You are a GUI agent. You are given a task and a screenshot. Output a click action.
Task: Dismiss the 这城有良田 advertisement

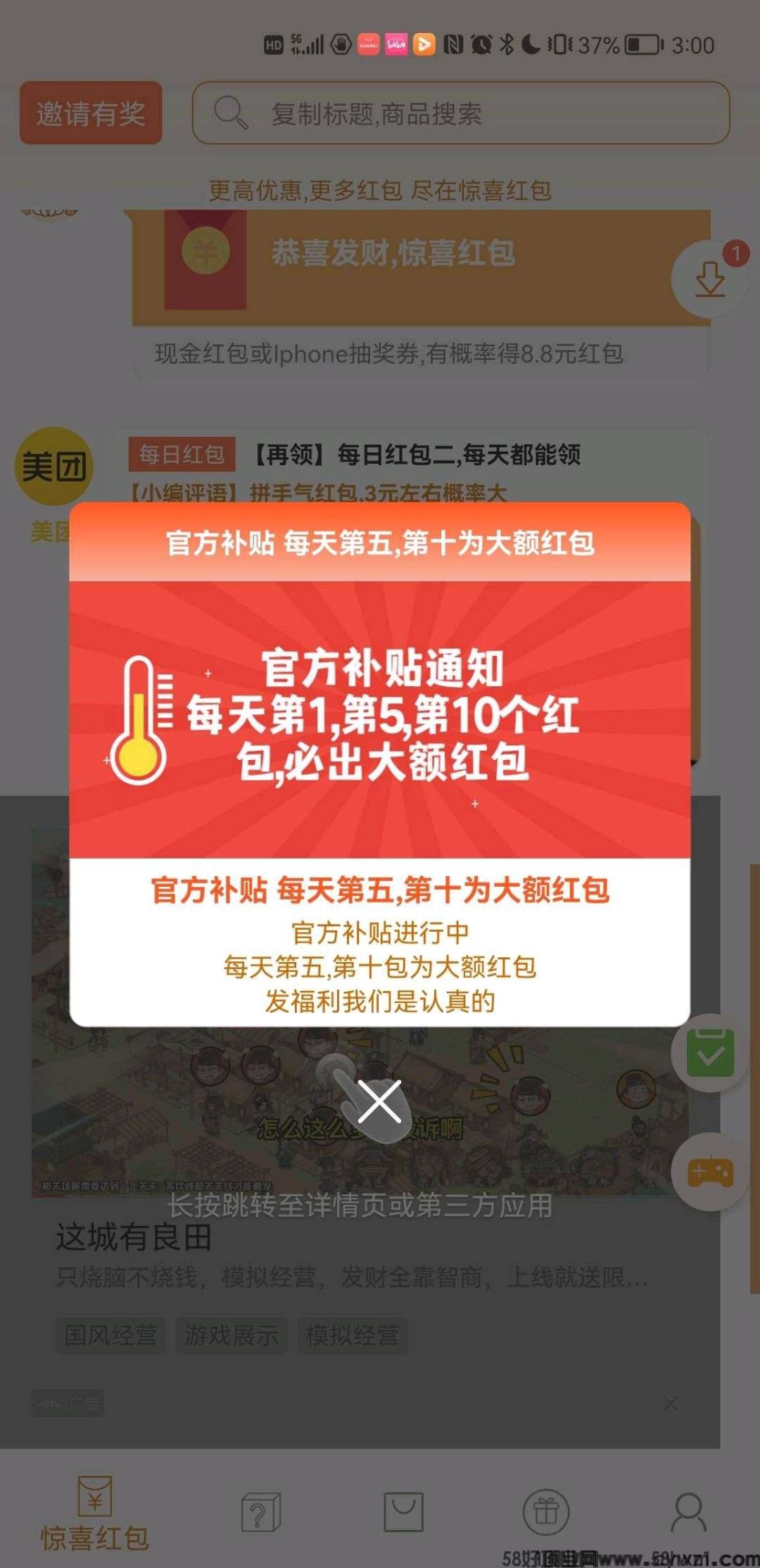[671, 1404]
